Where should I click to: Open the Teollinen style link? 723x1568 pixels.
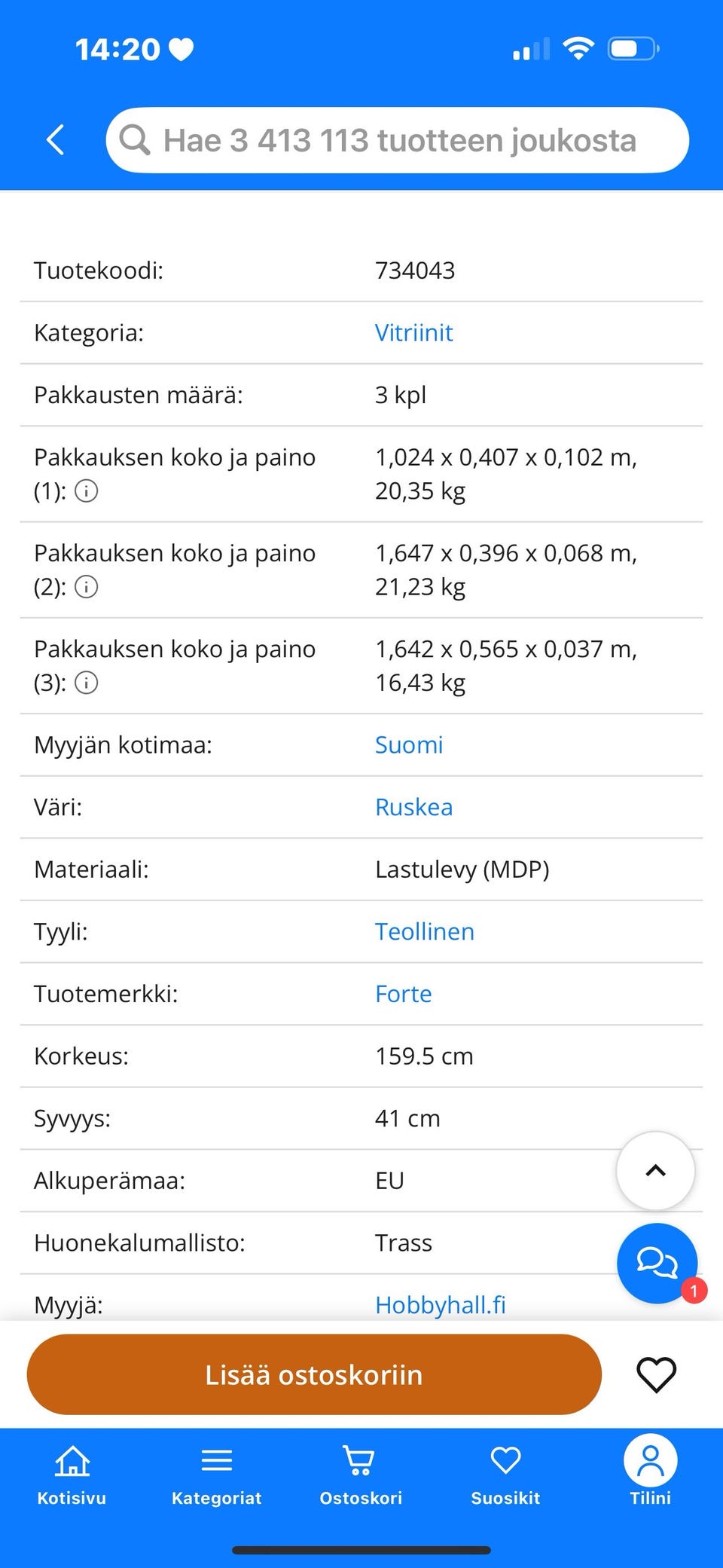pyautogui.click(x=424, y=931)
